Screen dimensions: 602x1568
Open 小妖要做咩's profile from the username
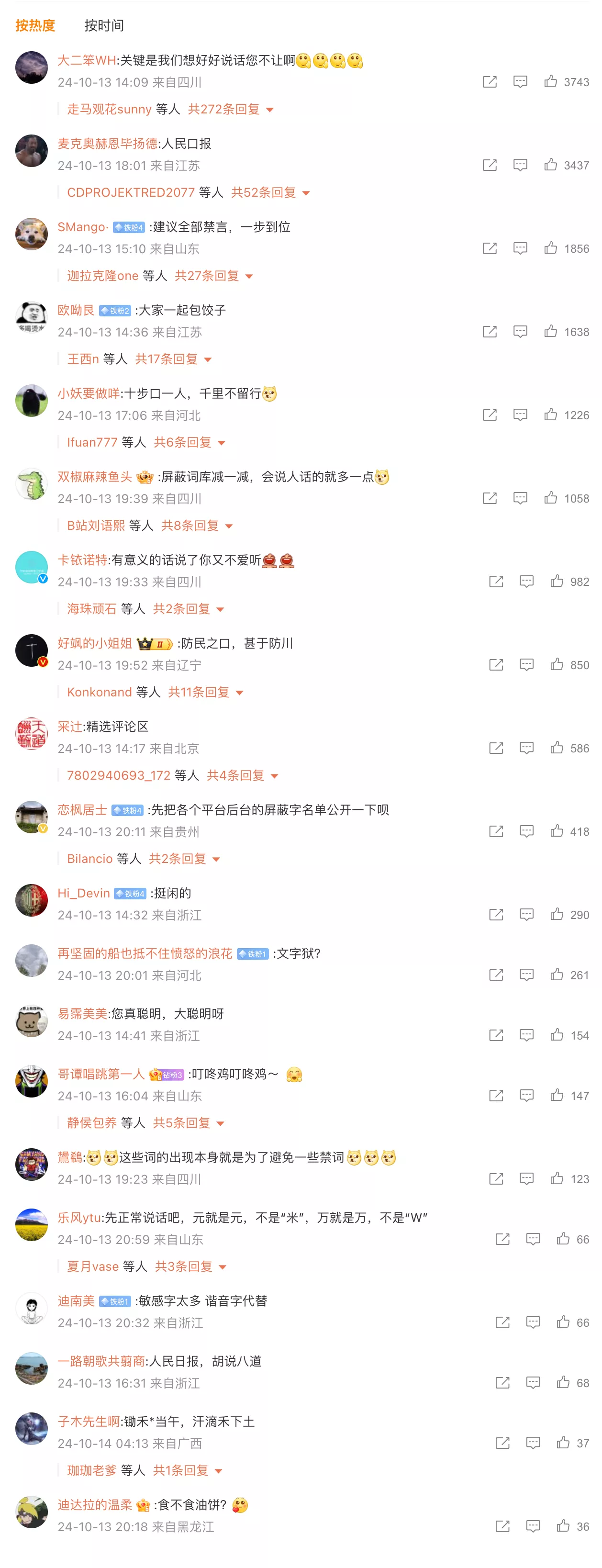[89, 393]
